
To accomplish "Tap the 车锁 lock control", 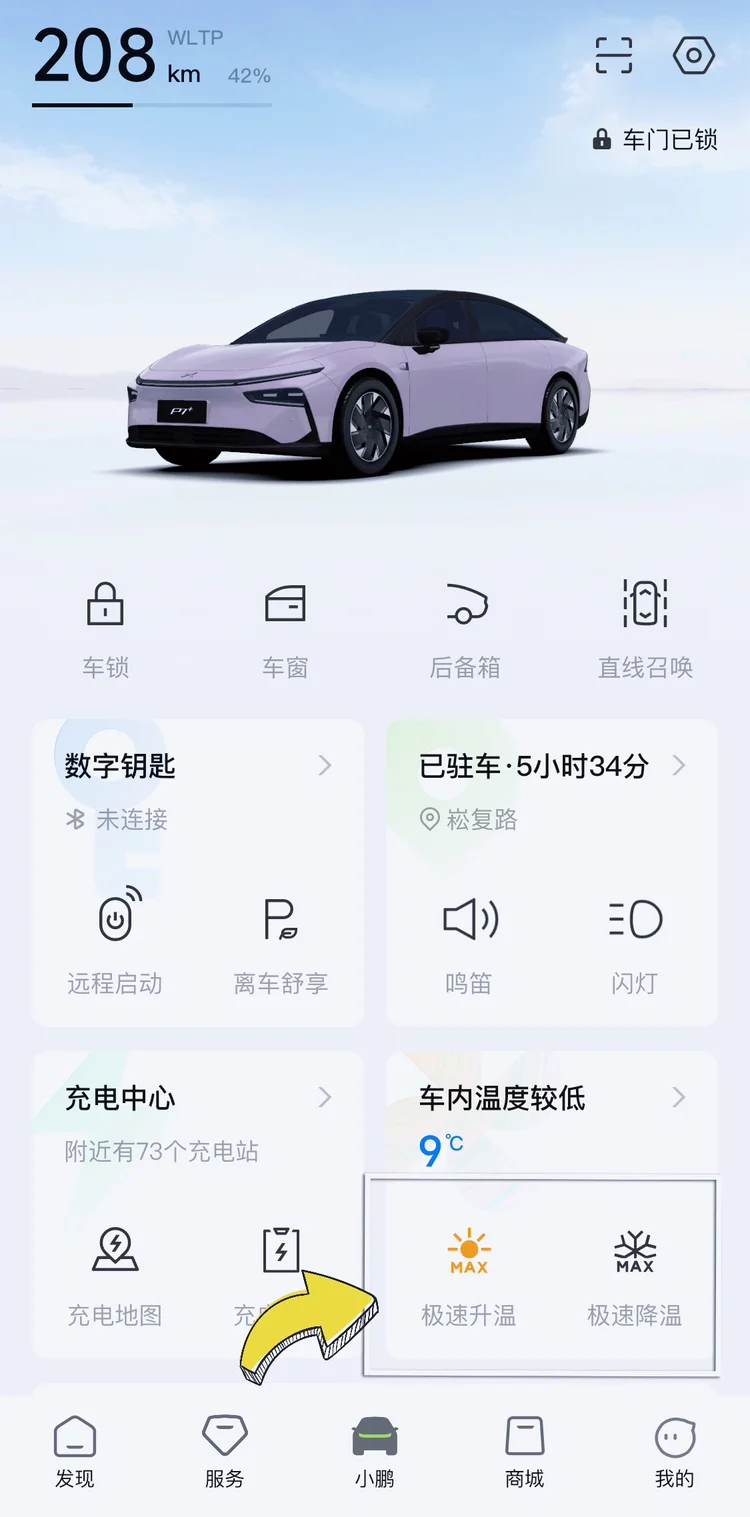I will (105, 629).
